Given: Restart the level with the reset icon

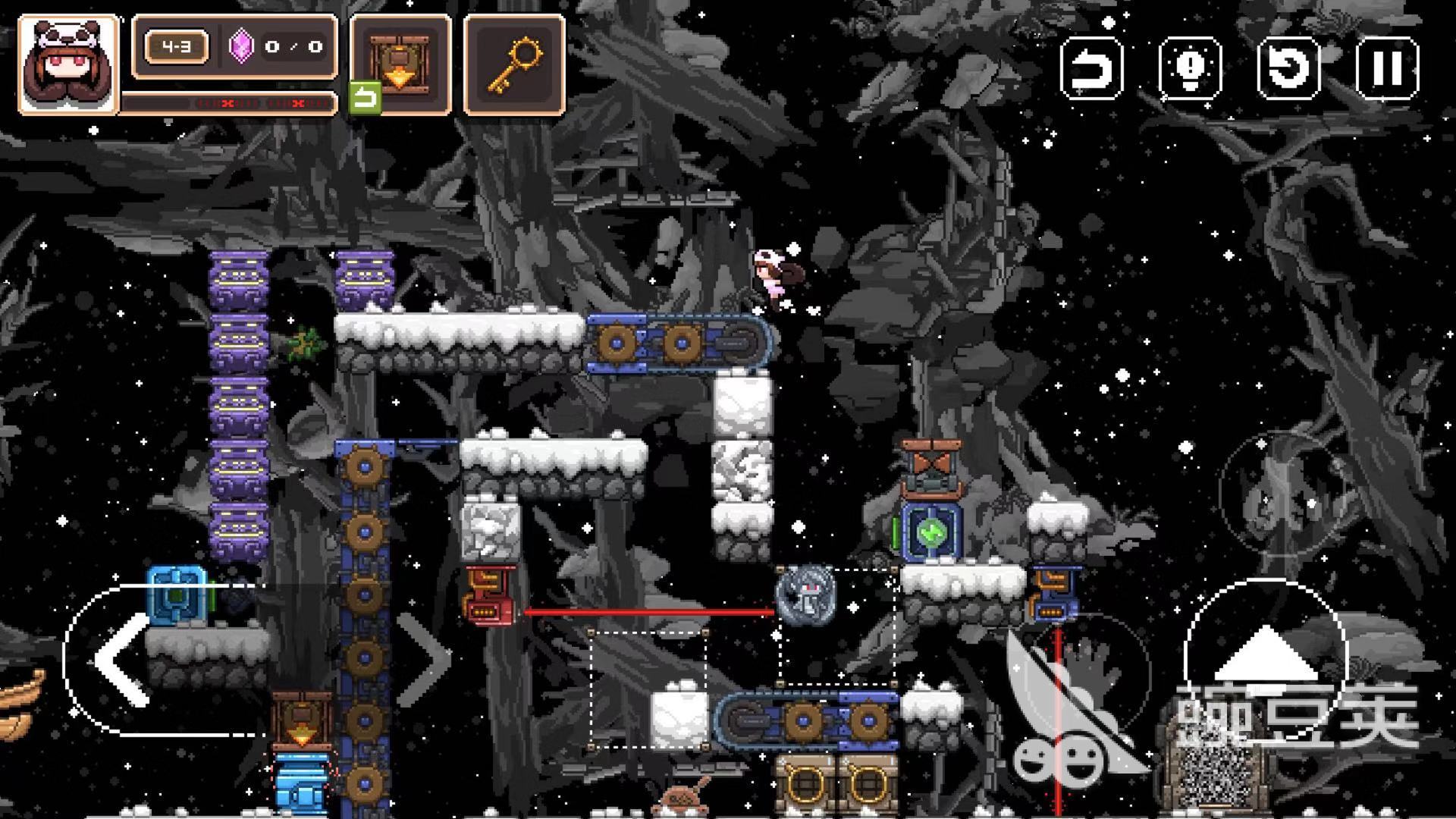Looking at the screenshot, I should pyautogui.click(x=1288, y=68).
